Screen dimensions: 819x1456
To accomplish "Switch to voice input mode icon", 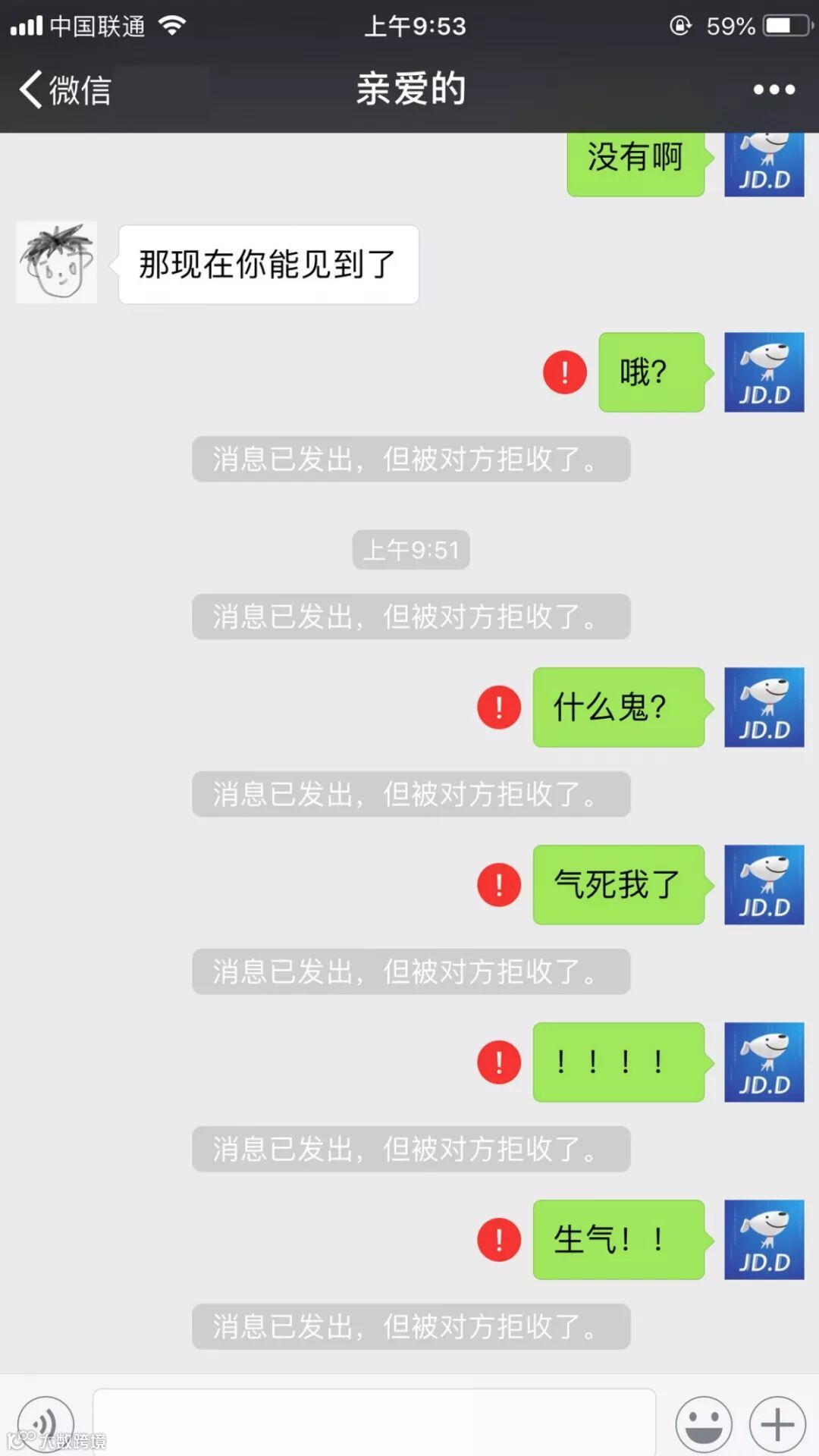I will pos(47,1423).
